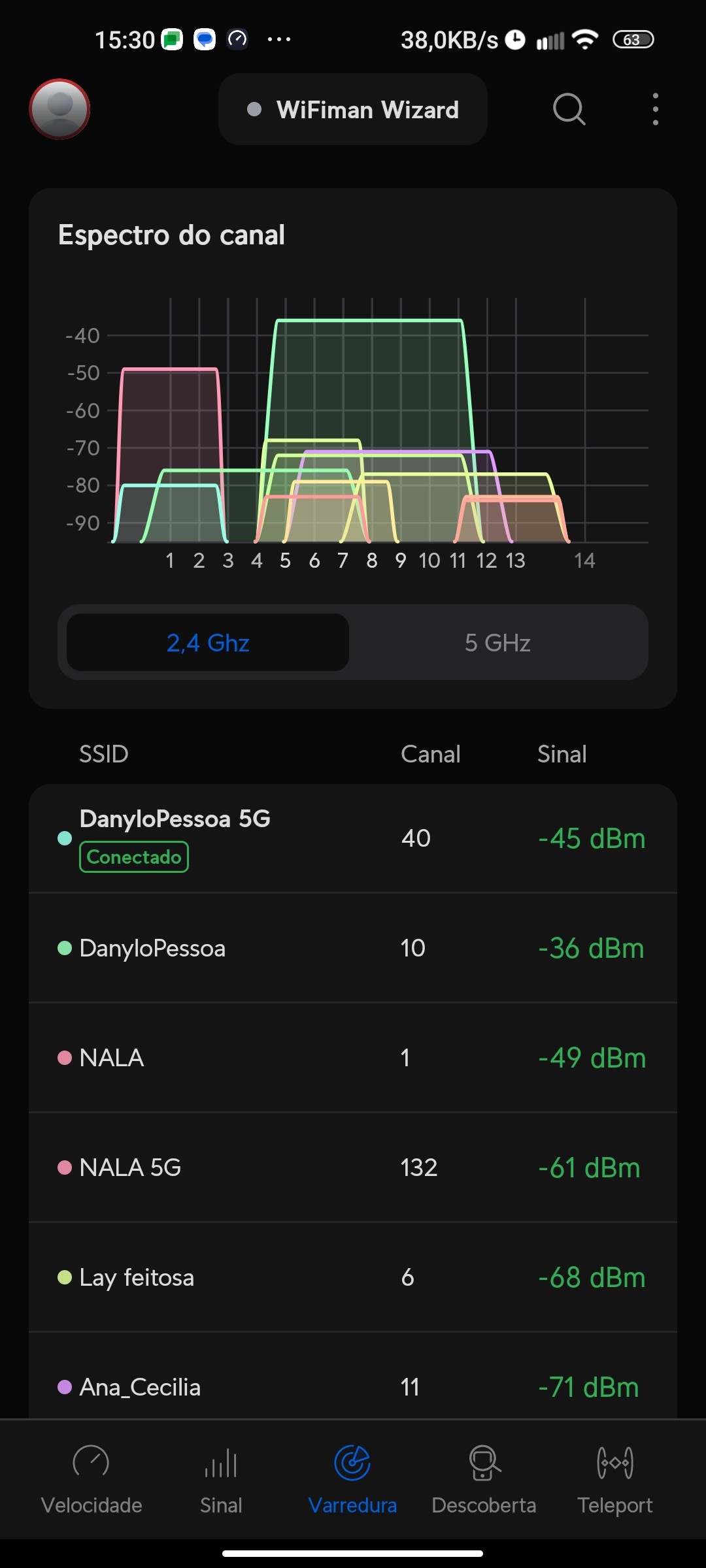Screen dimensions: 706x1568
Task: View details for NALA 5G
Action: [353, 1168]
